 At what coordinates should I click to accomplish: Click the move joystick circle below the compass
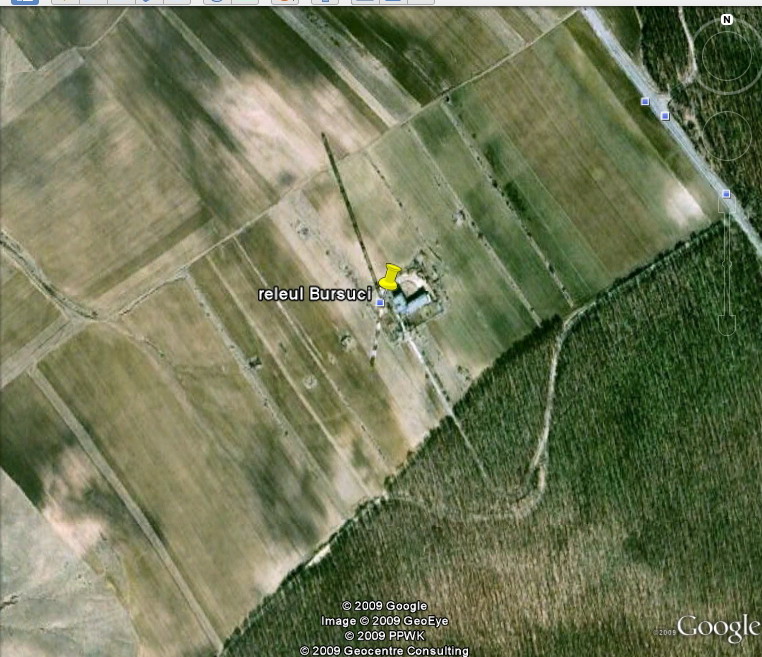(727, 135)
